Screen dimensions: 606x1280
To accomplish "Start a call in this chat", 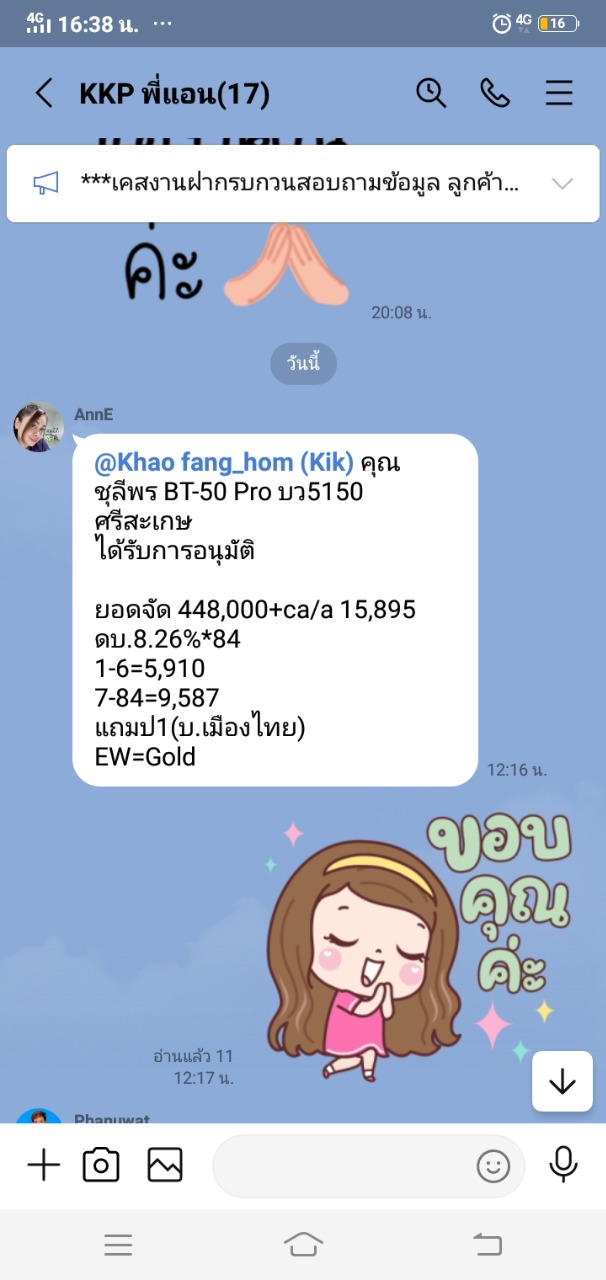I will tap(495, 93).
